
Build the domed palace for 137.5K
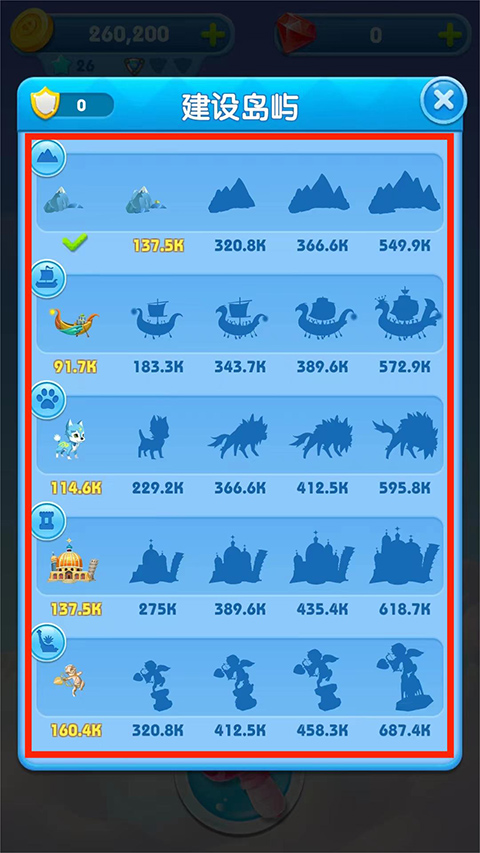click(73, 561)
